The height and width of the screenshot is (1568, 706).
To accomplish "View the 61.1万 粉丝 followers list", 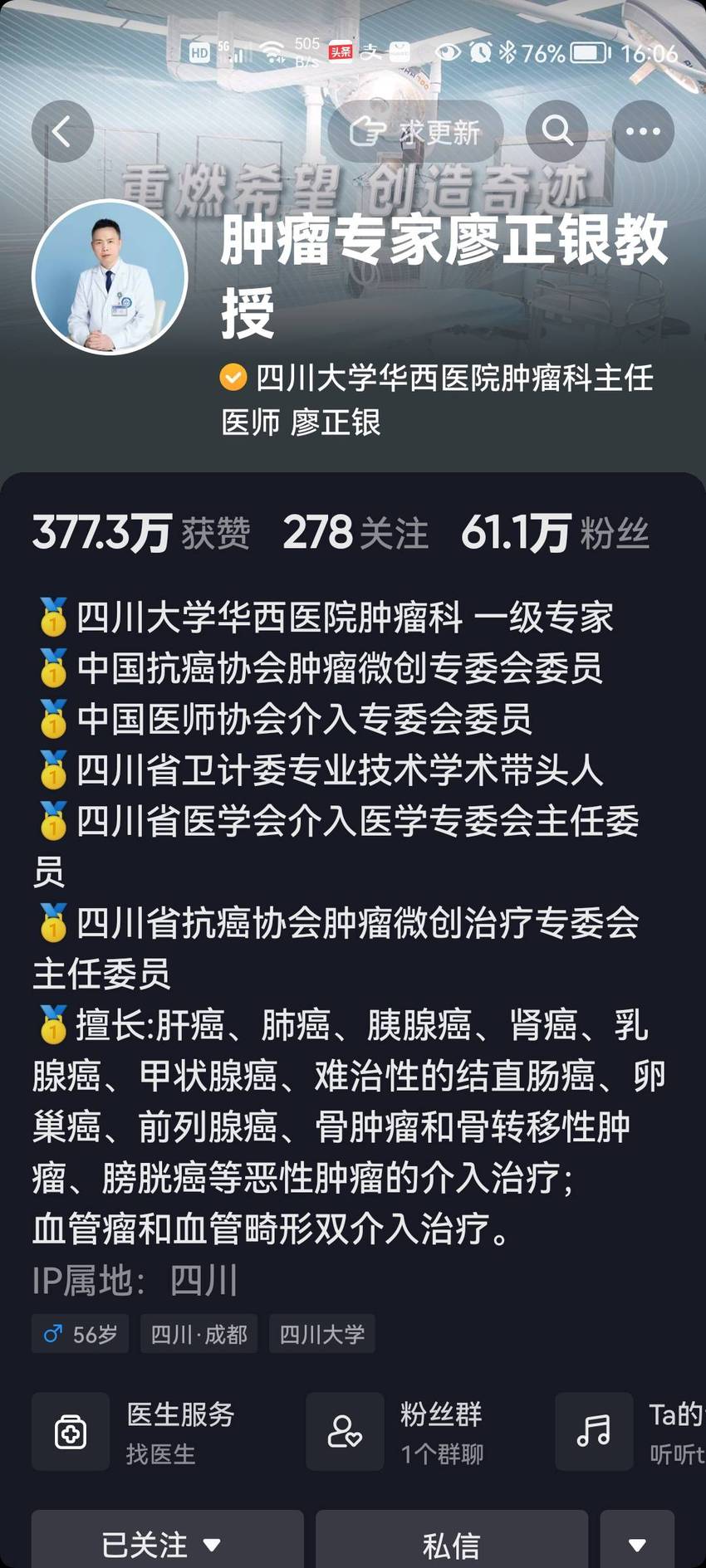I will tap(555, 533).
